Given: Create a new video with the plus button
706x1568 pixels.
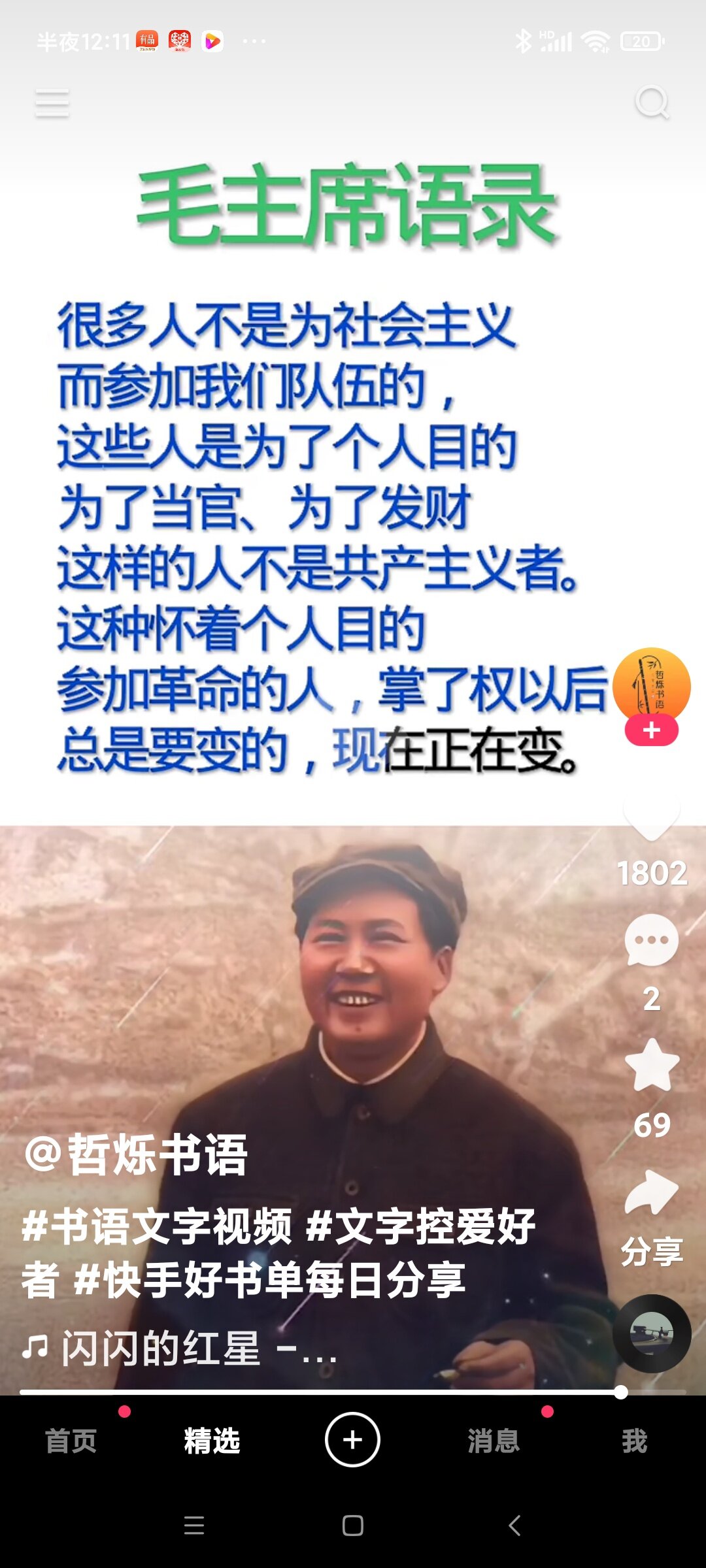Looking at the screenshot, I should click(352, 1439).
